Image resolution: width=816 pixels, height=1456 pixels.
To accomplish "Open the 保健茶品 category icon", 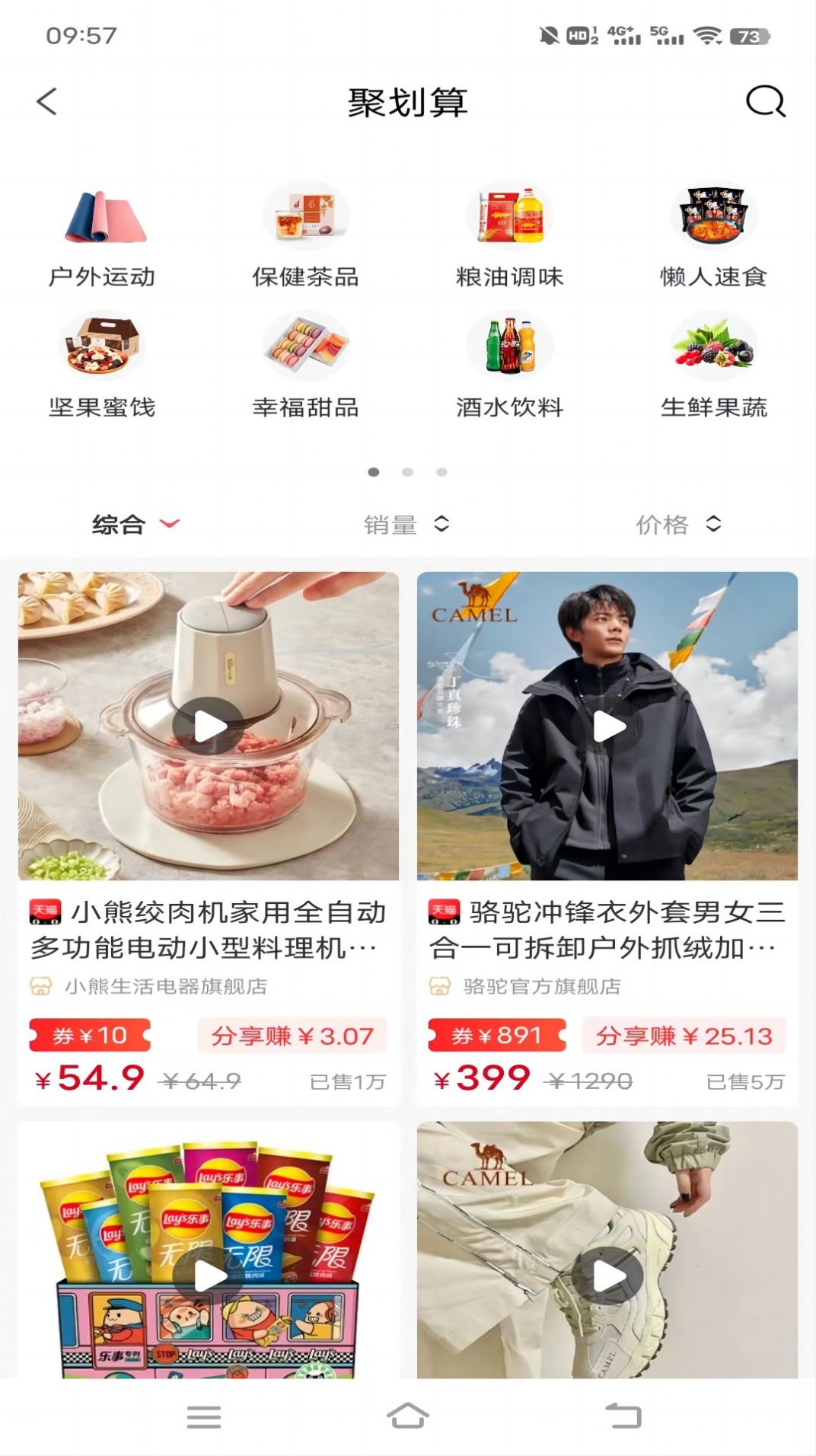I will (306, 216).
